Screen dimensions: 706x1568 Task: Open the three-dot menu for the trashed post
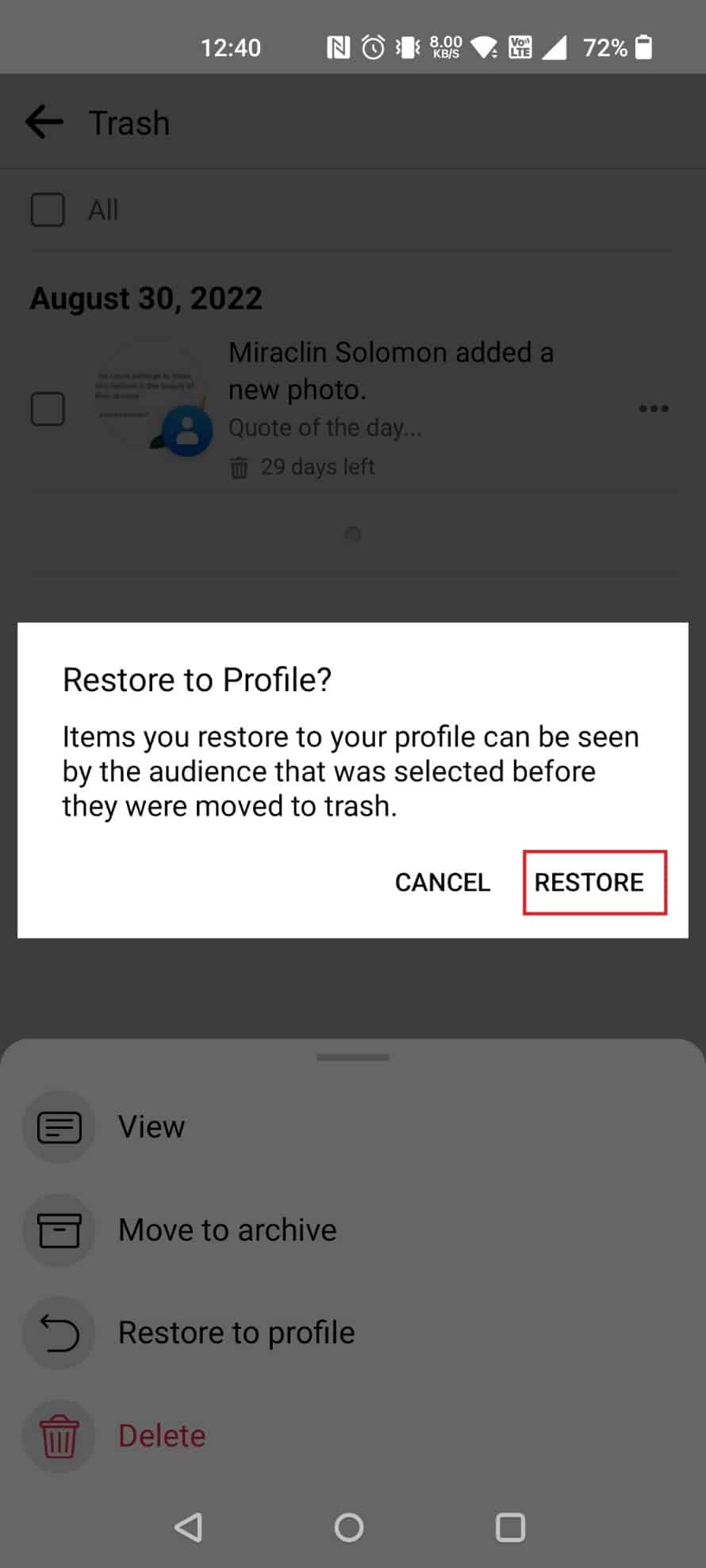coord(653,409)
